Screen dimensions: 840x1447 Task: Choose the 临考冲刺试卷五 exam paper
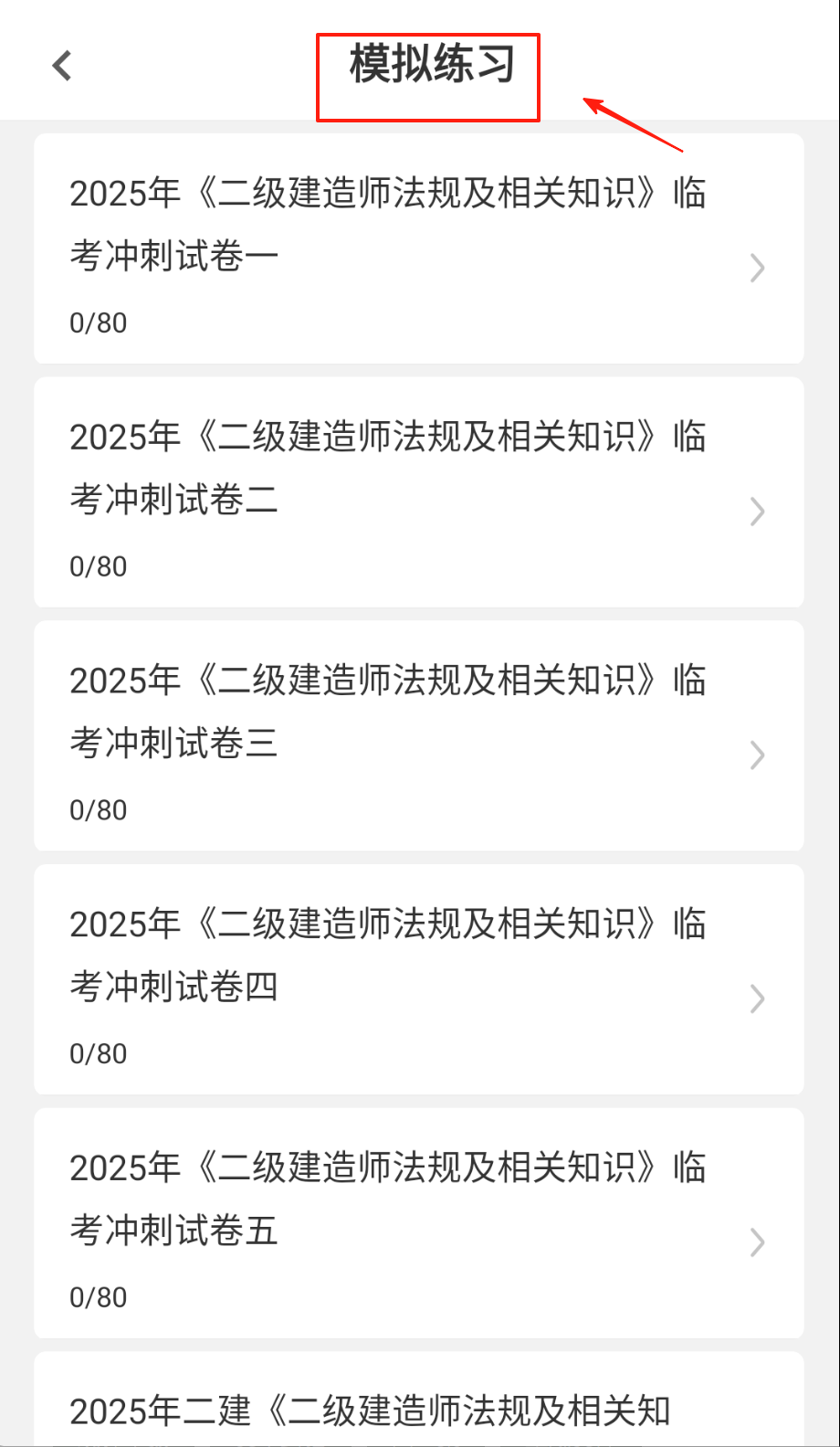tap(418, 1223)
